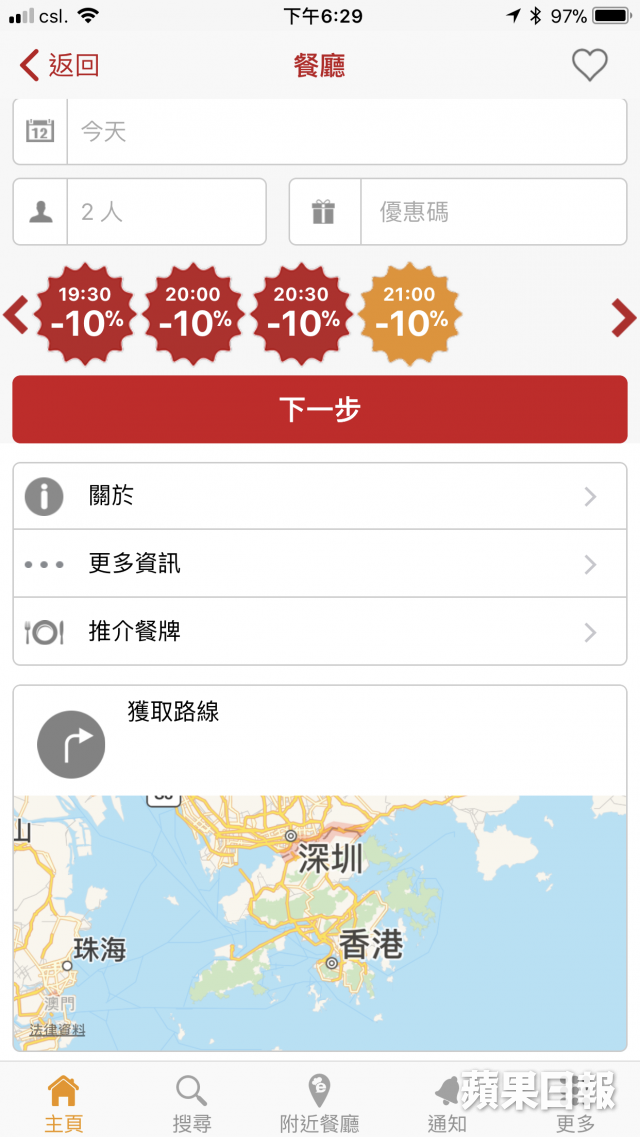Open the 法律資料 link on map
This screenshot has height=1137, width=640.
pos(57,1030)
